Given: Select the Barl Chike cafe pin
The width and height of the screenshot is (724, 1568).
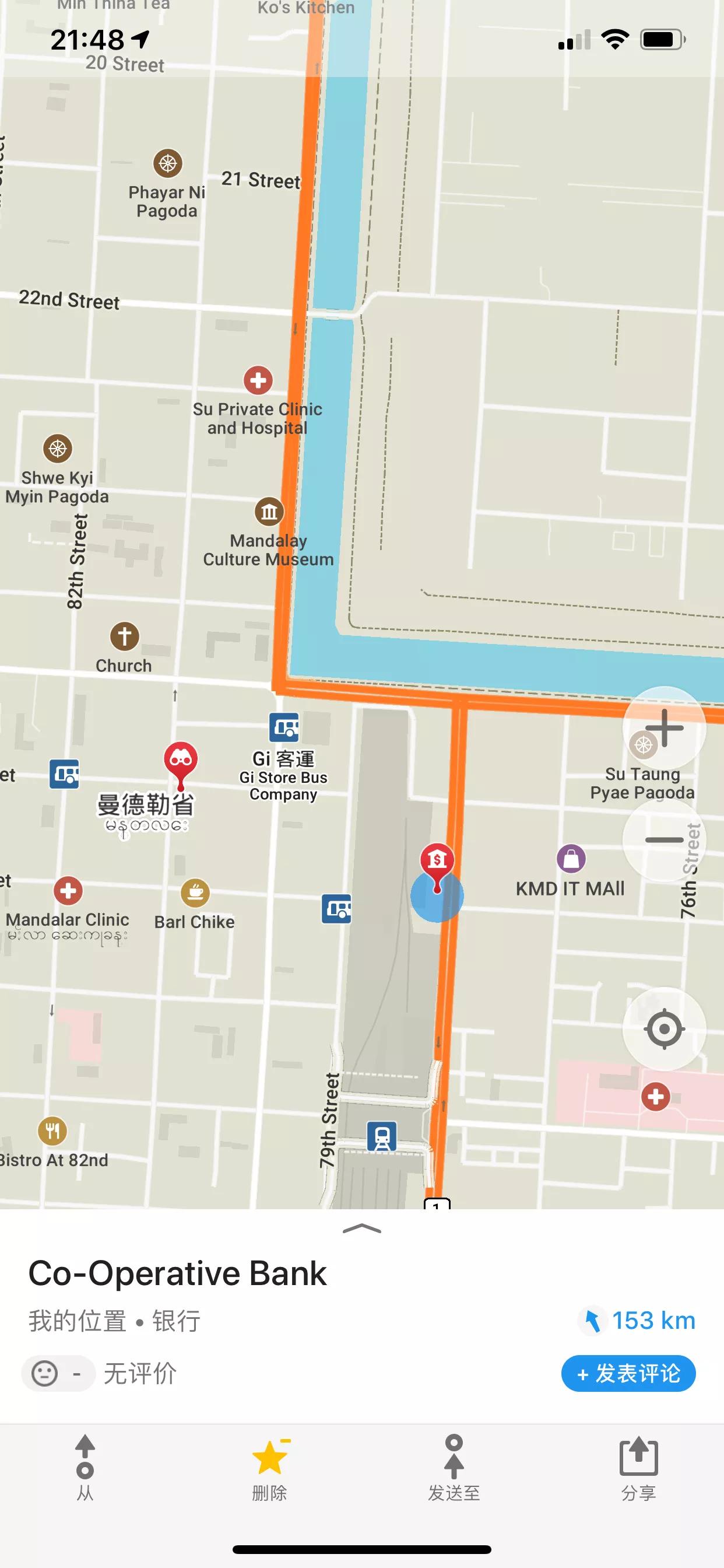Looking at the screenshot, I should [x=195, y=893].
